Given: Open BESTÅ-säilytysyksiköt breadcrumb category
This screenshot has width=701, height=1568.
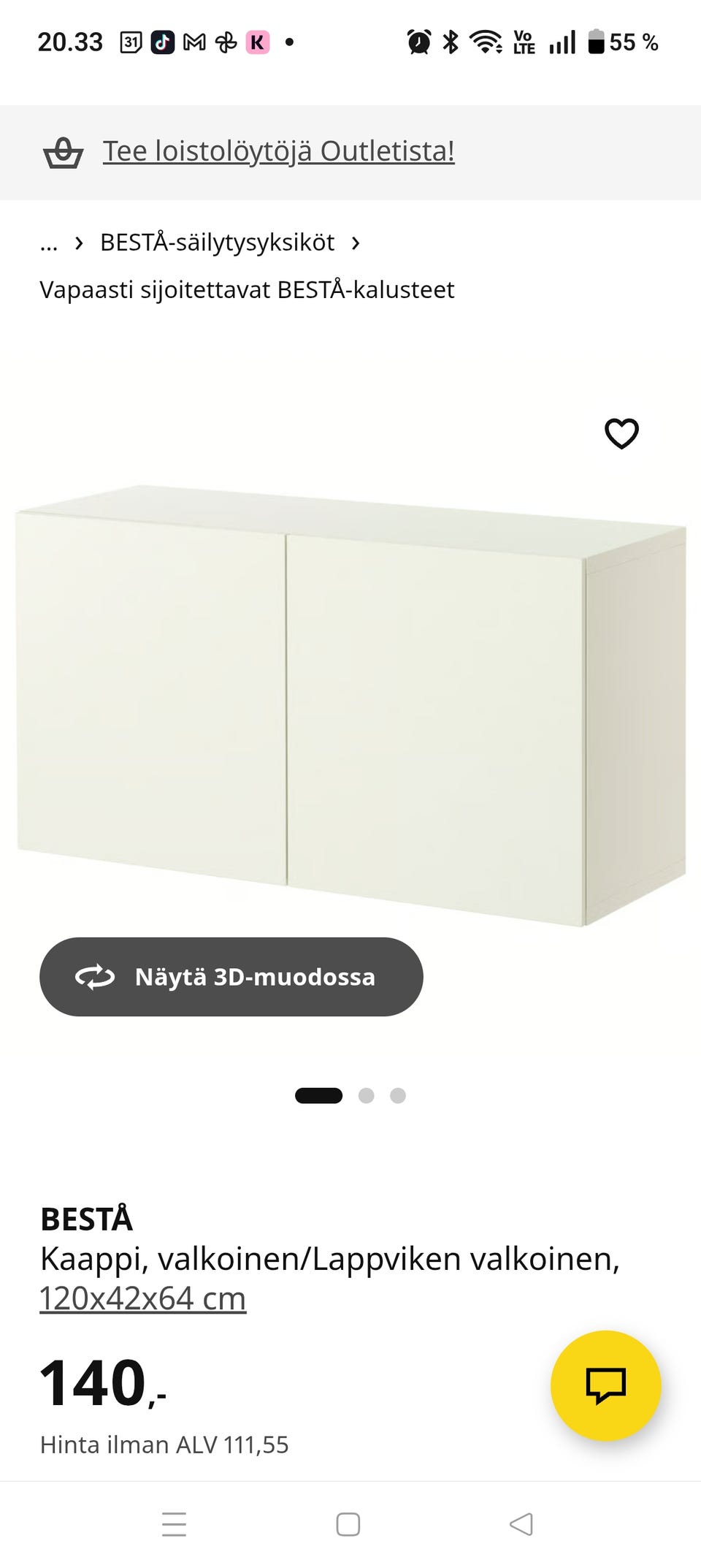Looking at the screenshot, I should [217, 243].
